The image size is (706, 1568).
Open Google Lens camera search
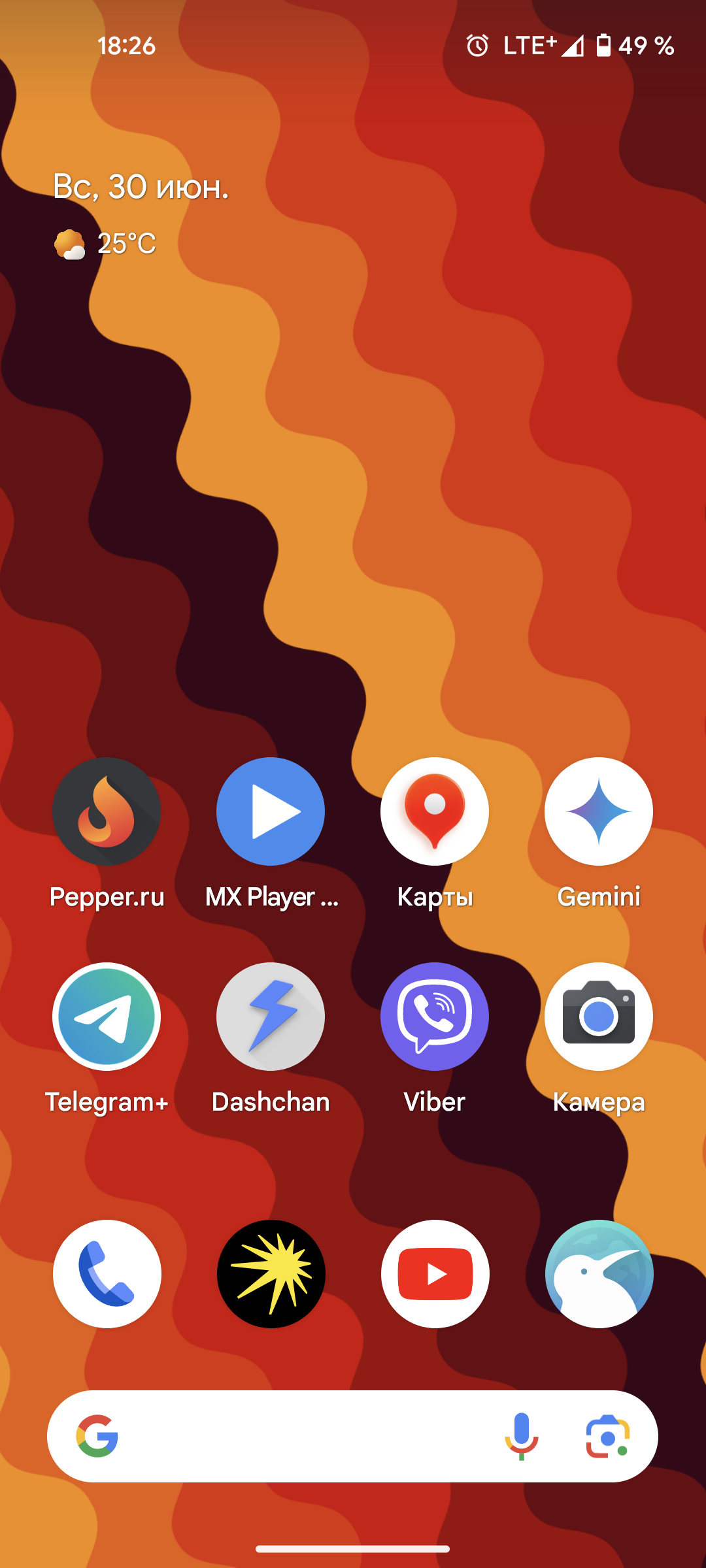click(x=608, y=1436)
